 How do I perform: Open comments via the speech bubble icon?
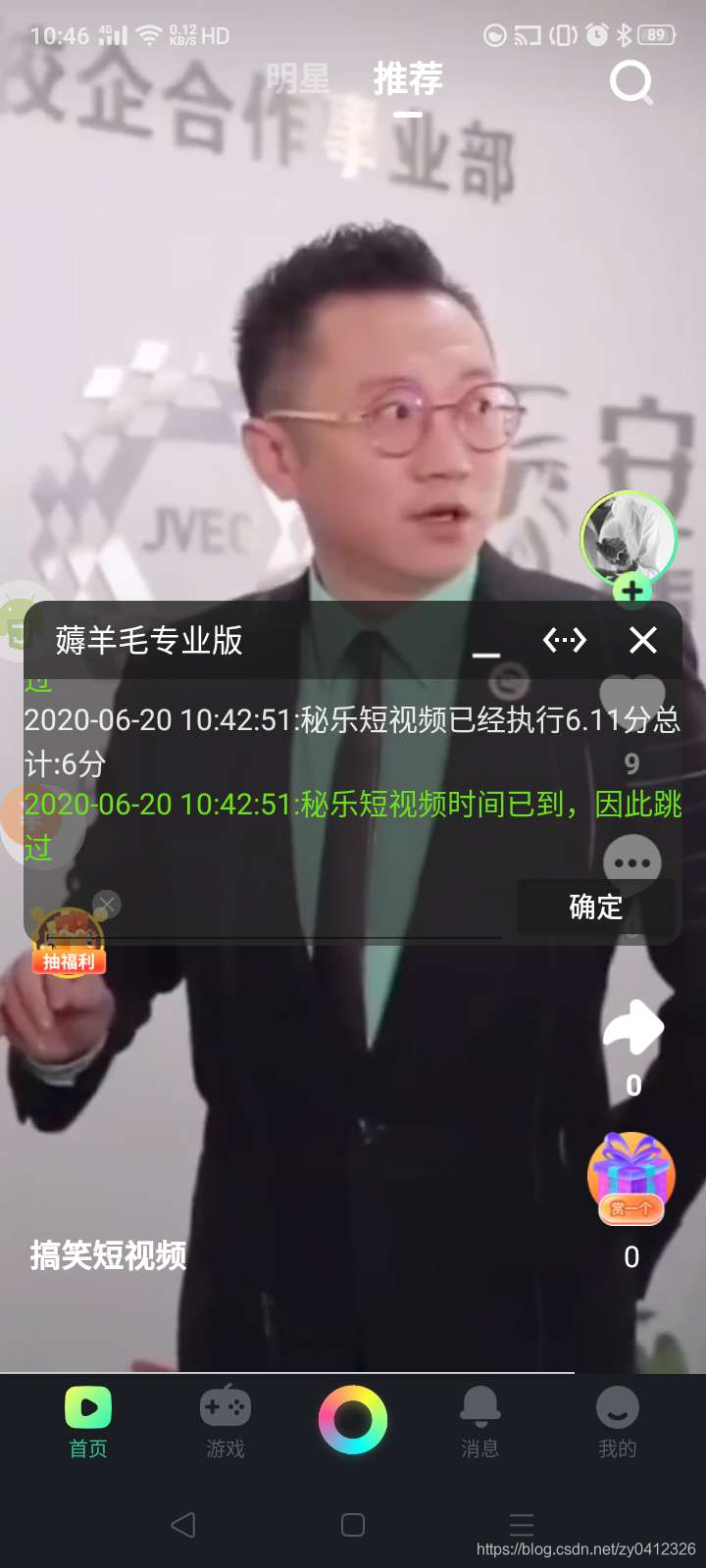(x=632, y=862)
